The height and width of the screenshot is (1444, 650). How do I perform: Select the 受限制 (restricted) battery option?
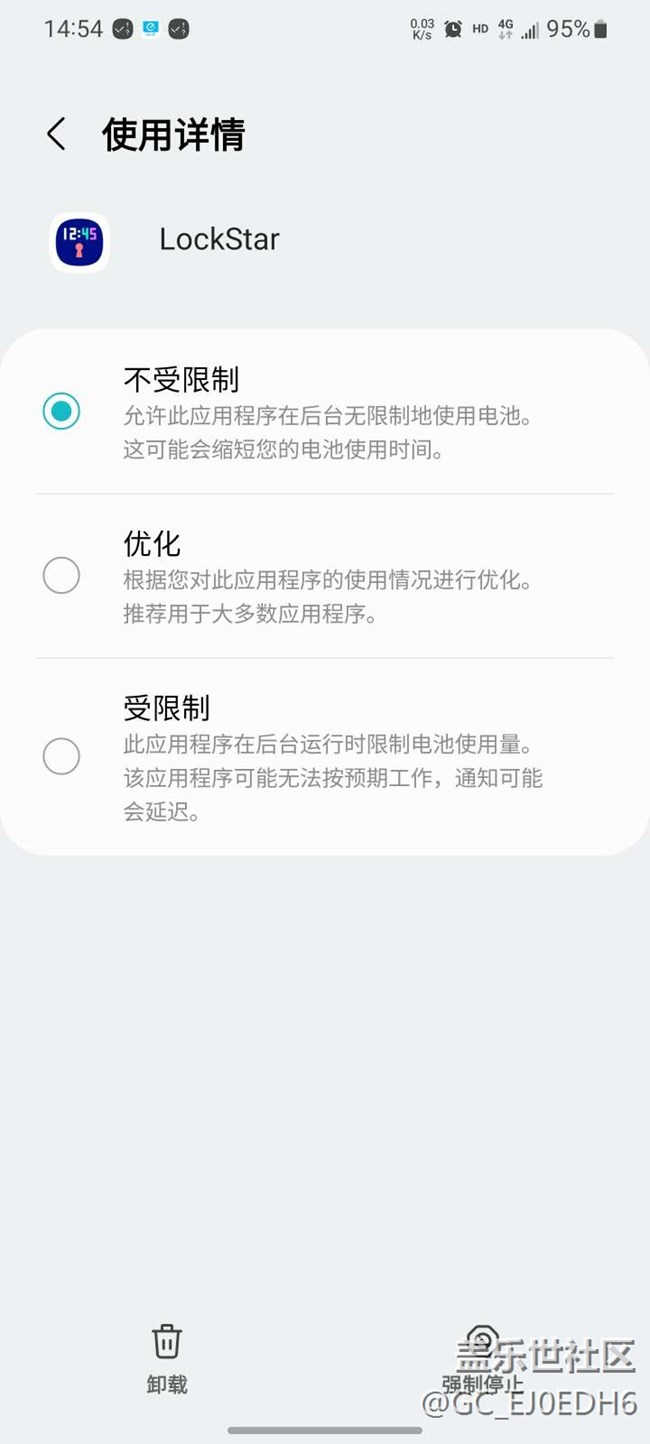(x=61, y=756)
